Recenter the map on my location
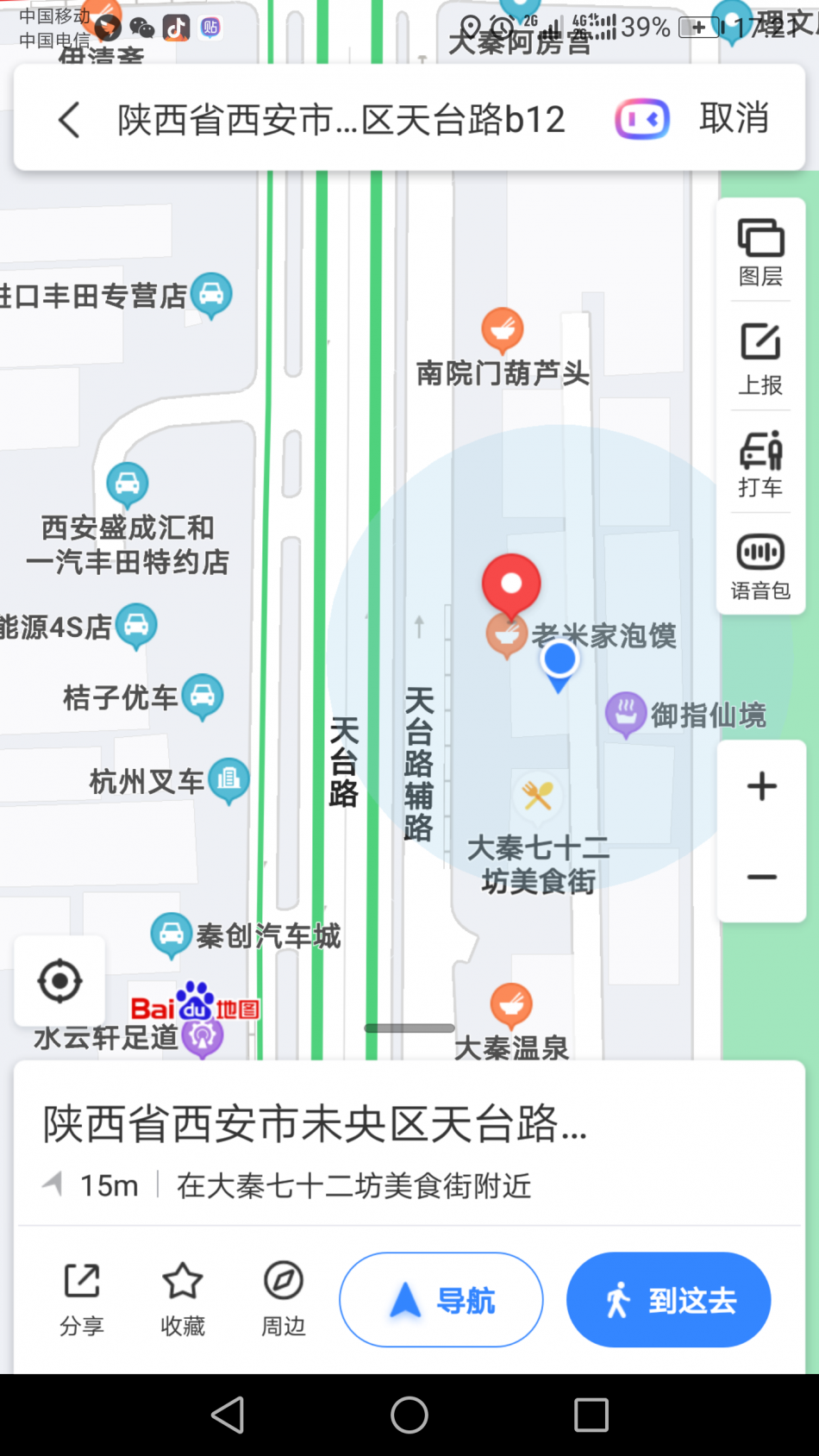This screenshot has width=819, height=1456. 59,980
